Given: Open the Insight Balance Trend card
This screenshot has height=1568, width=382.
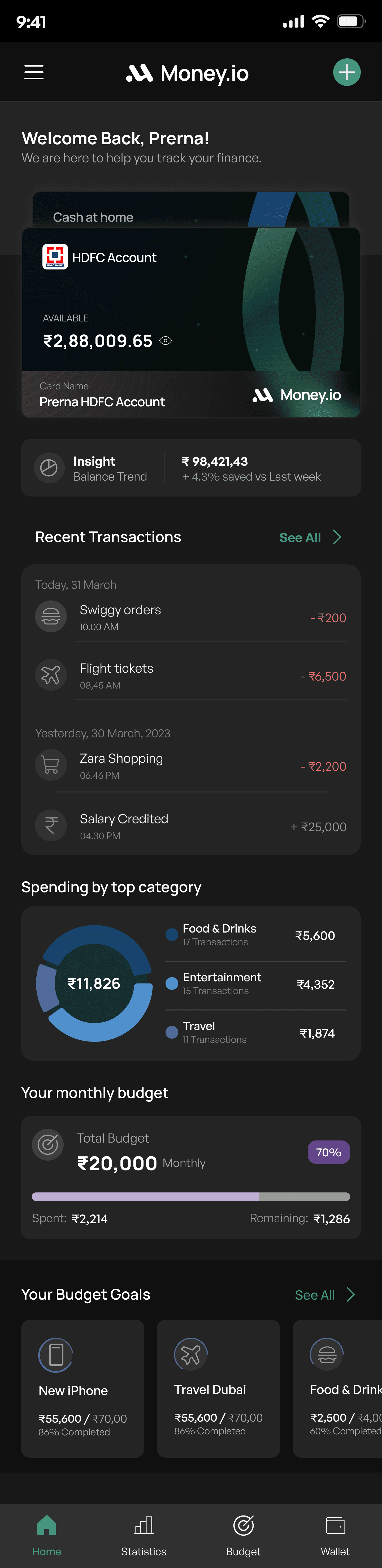Looking at the screenshot, I should point(190,468).
